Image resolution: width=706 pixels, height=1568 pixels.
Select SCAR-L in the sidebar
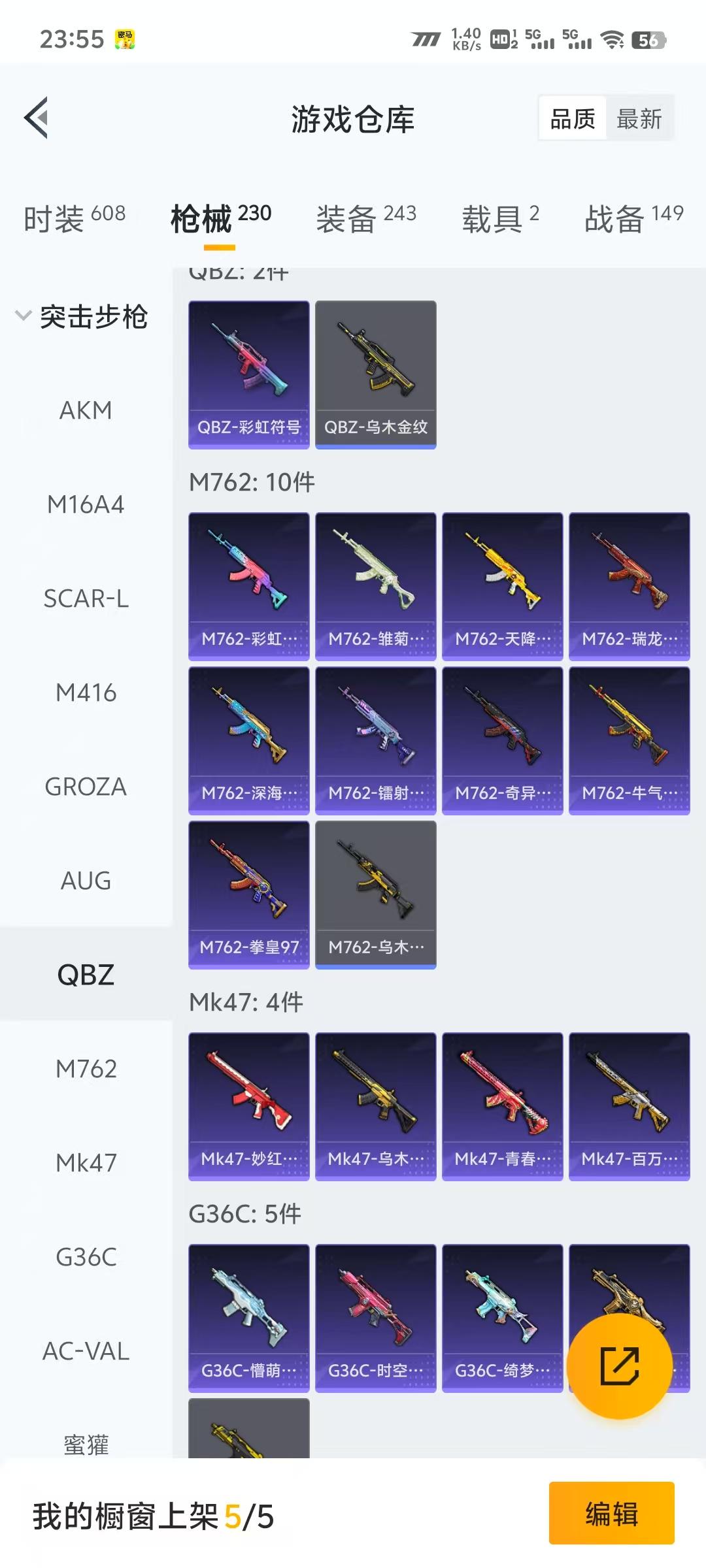coord(86,598)
